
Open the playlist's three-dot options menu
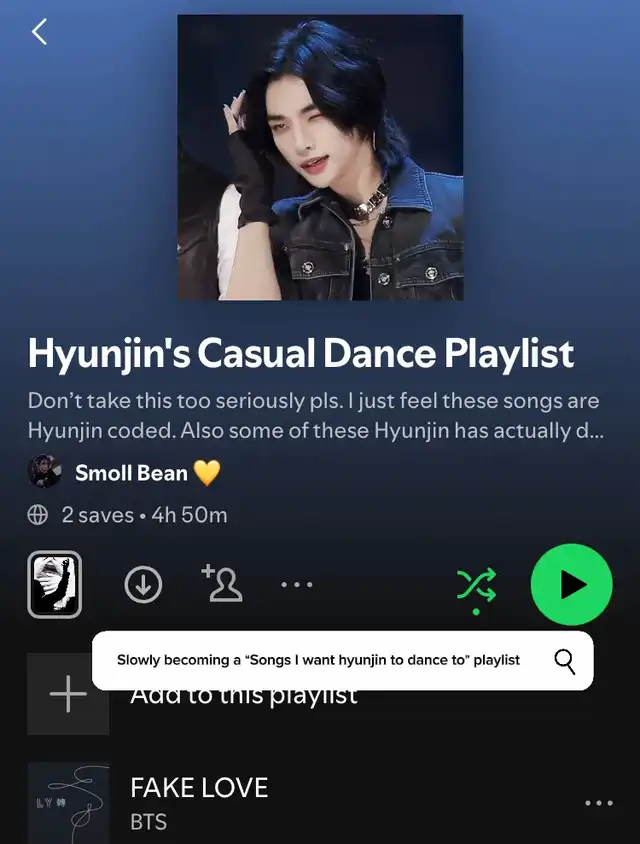tap(297, 584)
